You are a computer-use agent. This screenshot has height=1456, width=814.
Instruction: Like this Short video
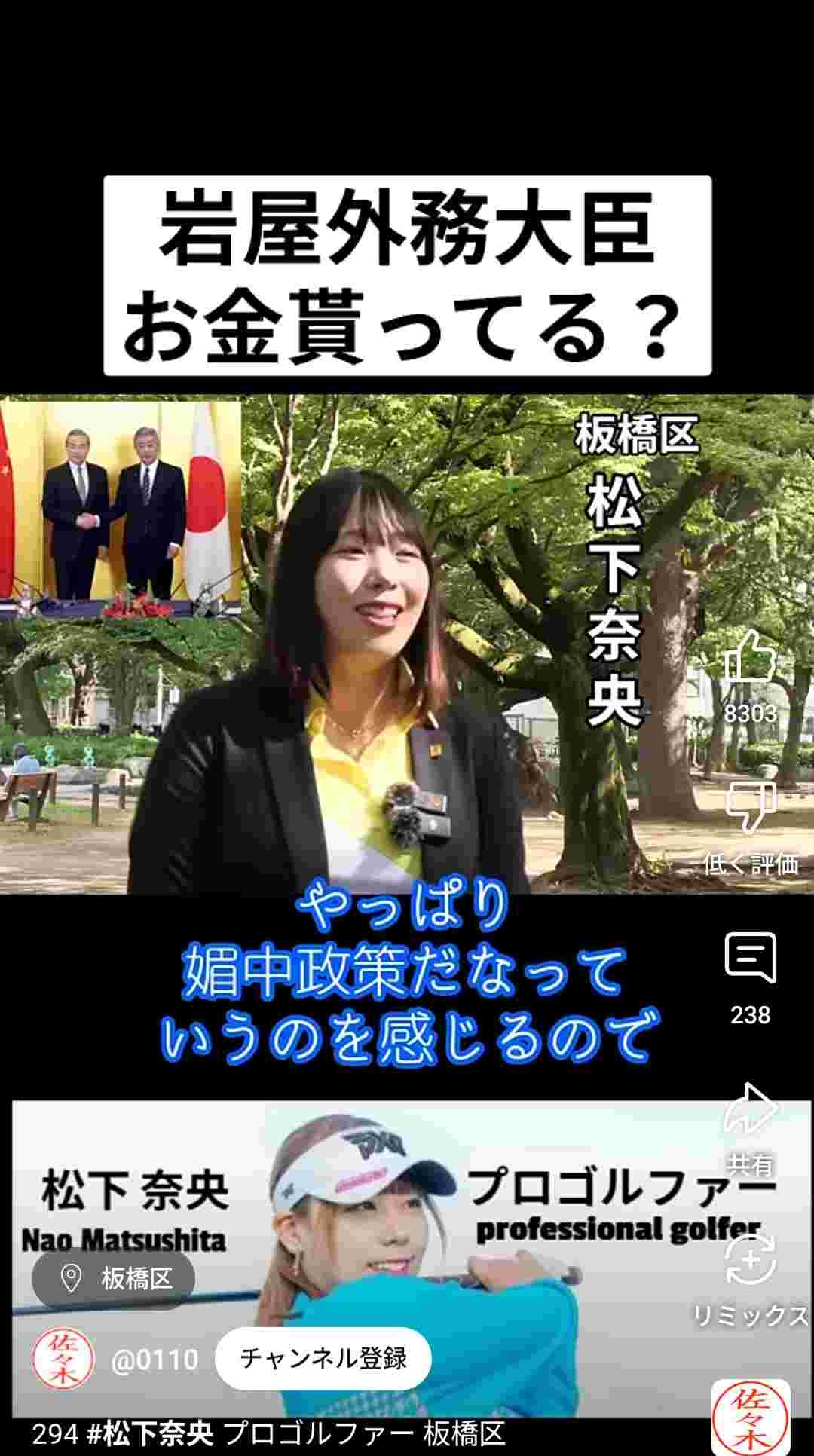tap(750, 659)
